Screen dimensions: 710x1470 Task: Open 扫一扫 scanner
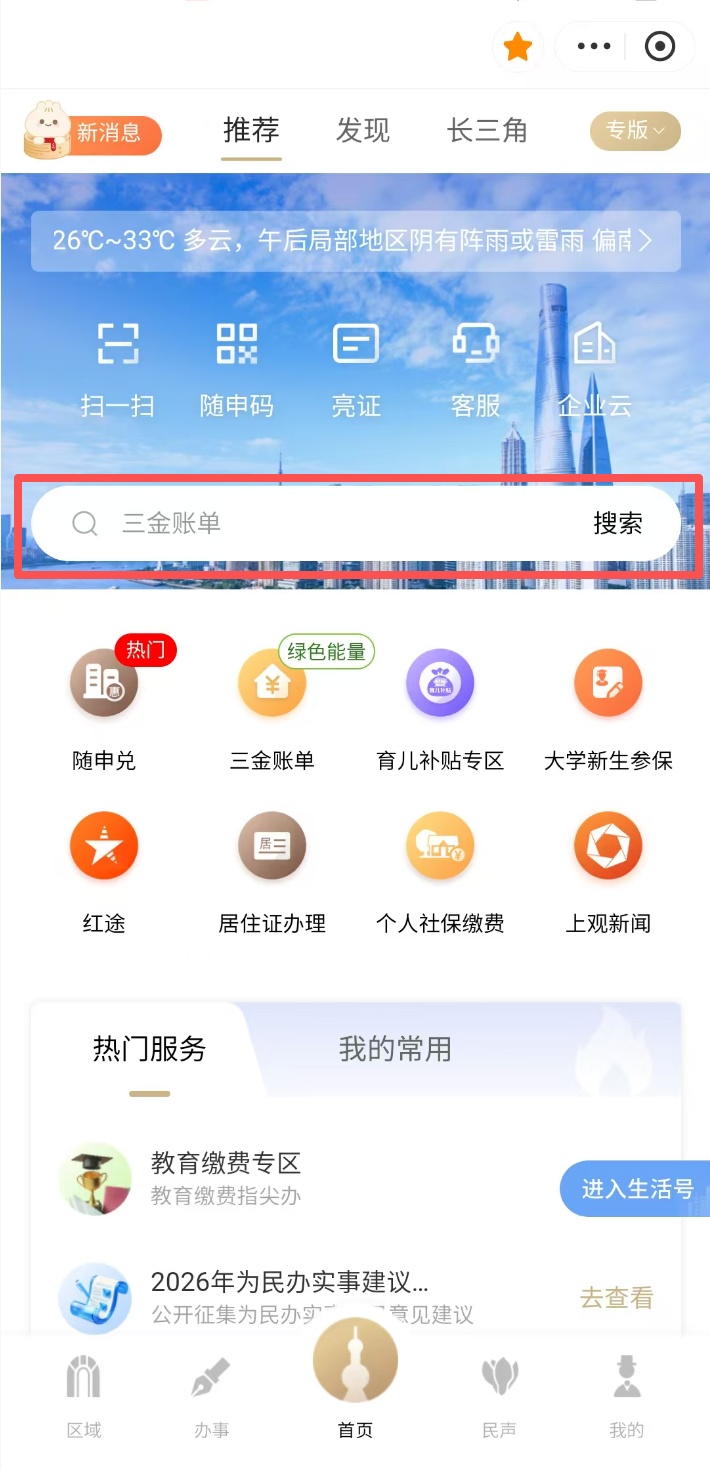pyautogui.click(x=117, y=368)
